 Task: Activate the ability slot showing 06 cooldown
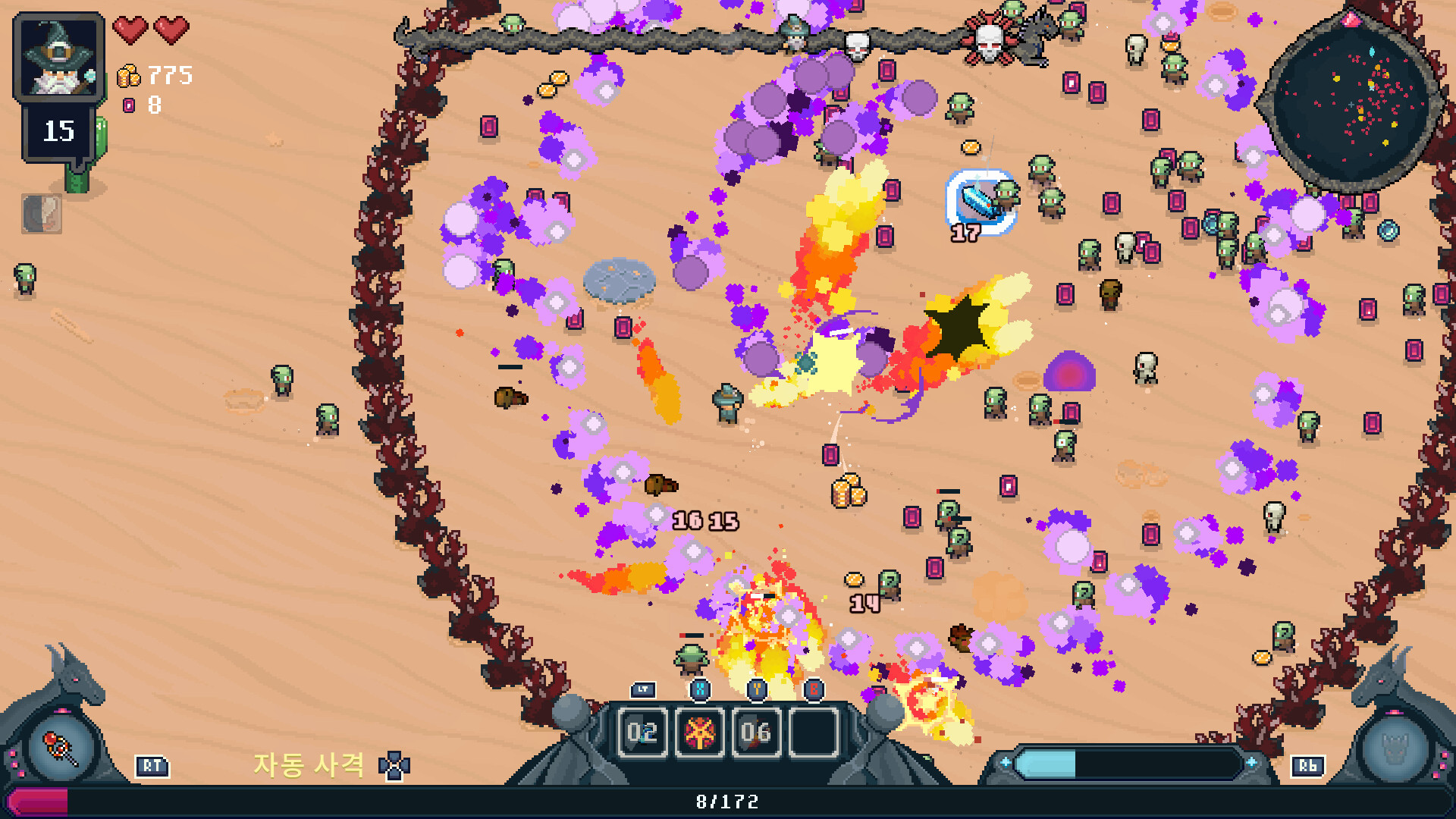(756, 733)
